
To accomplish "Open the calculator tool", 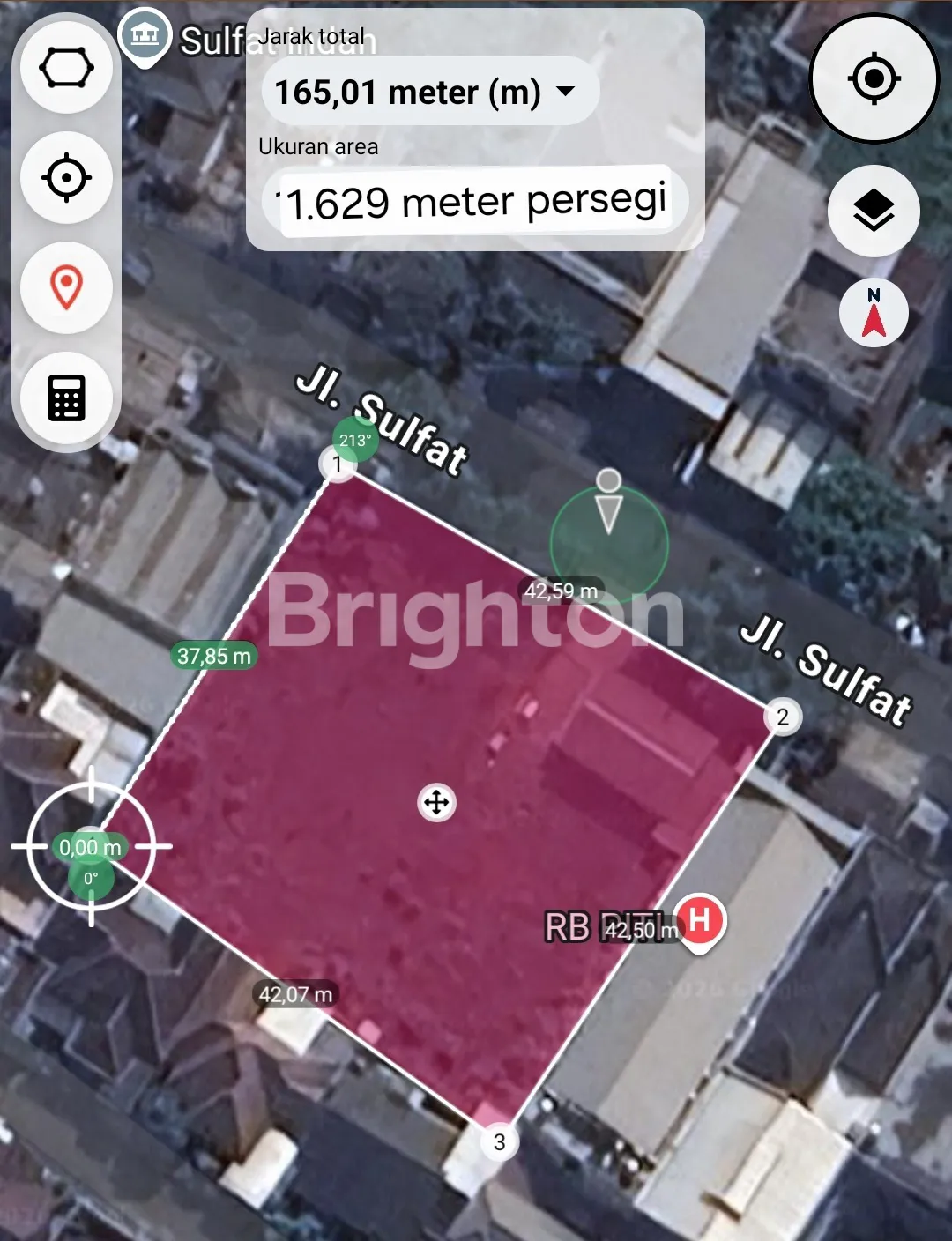I will tap(66, 398).
